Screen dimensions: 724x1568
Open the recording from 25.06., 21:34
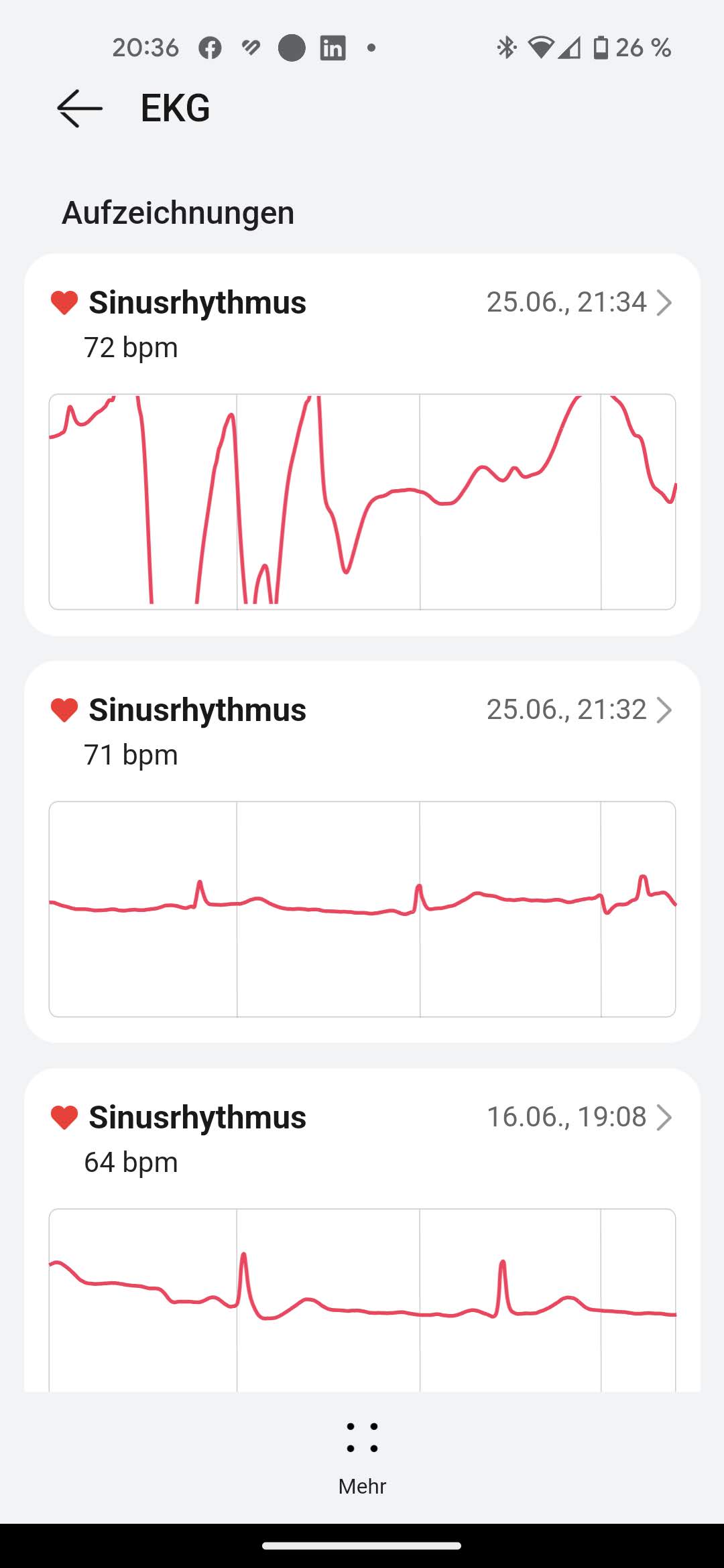coord(362,324)
